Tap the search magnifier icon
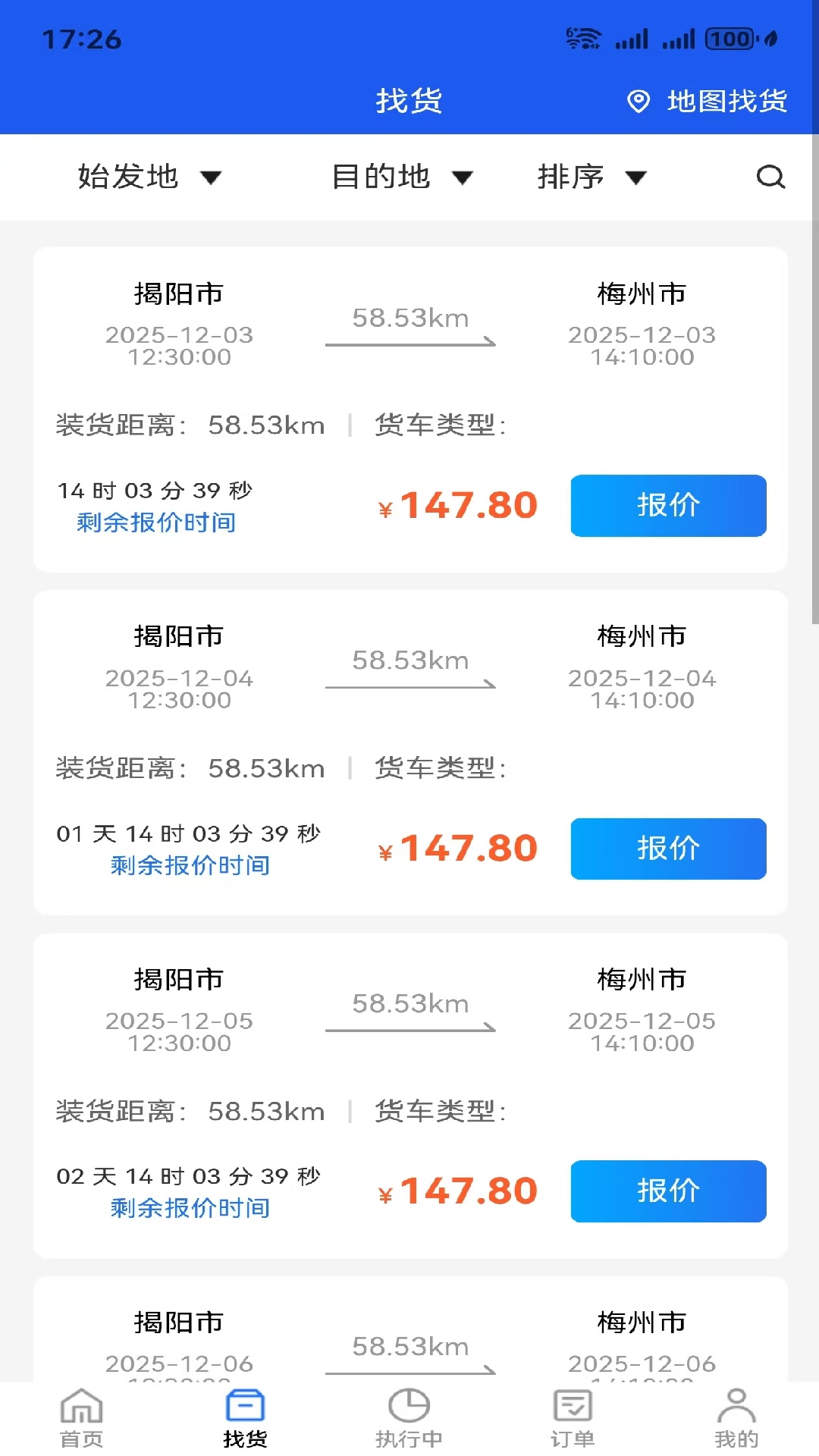 (x=770, y=177)
